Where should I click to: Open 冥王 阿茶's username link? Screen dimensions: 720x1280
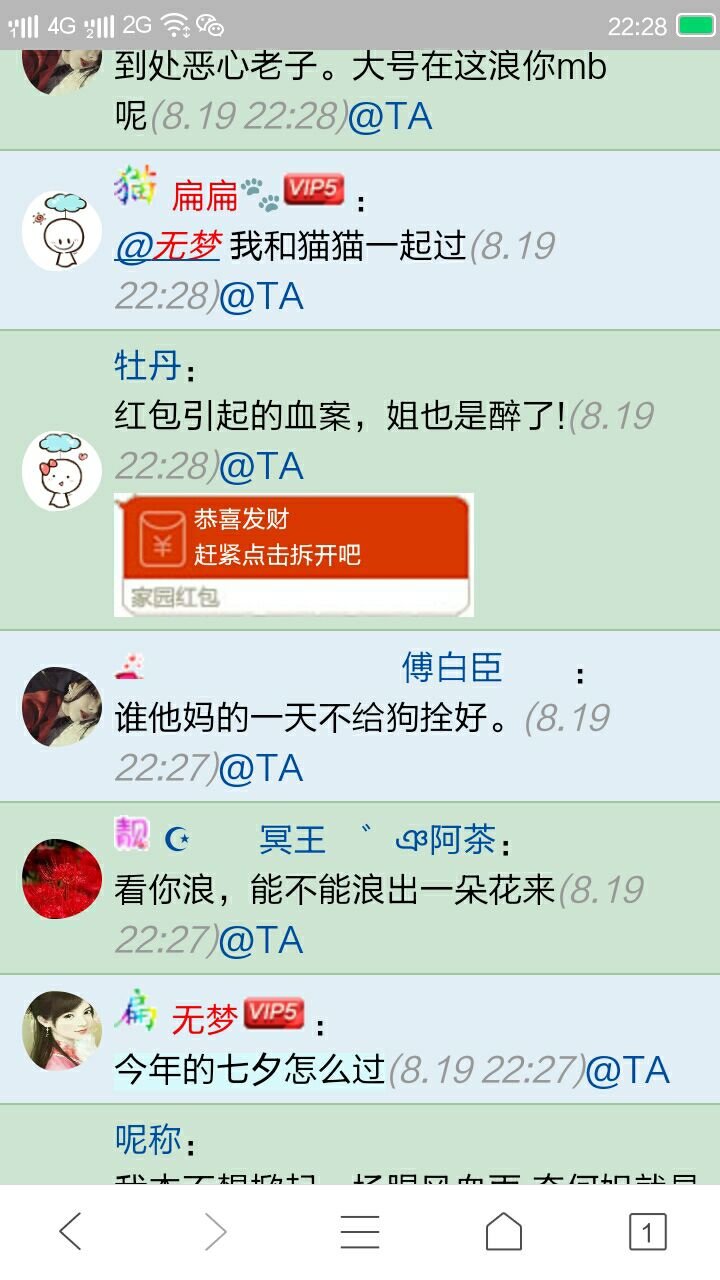click(377, 839)
